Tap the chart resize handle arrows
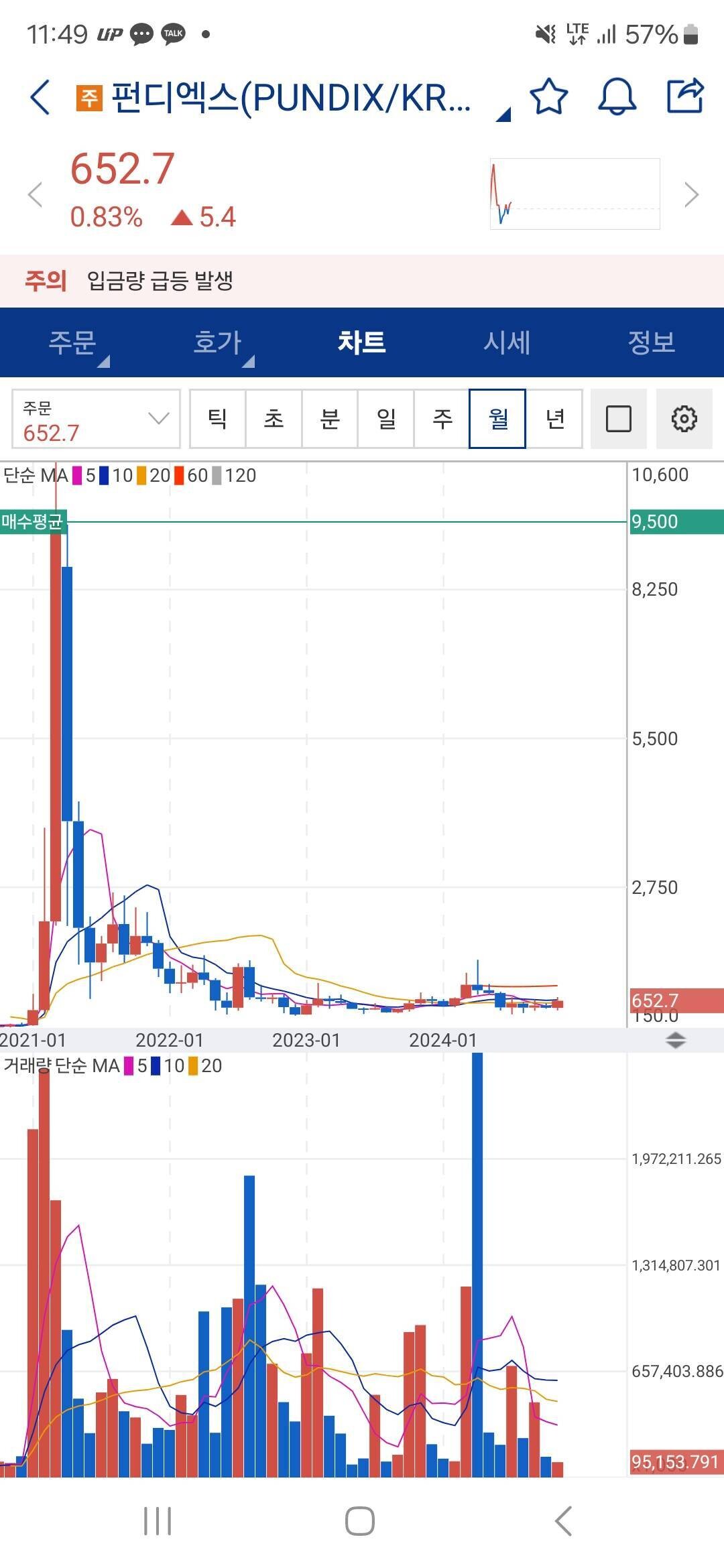The image size is (724, 1568). click(x=675, y=1040)
